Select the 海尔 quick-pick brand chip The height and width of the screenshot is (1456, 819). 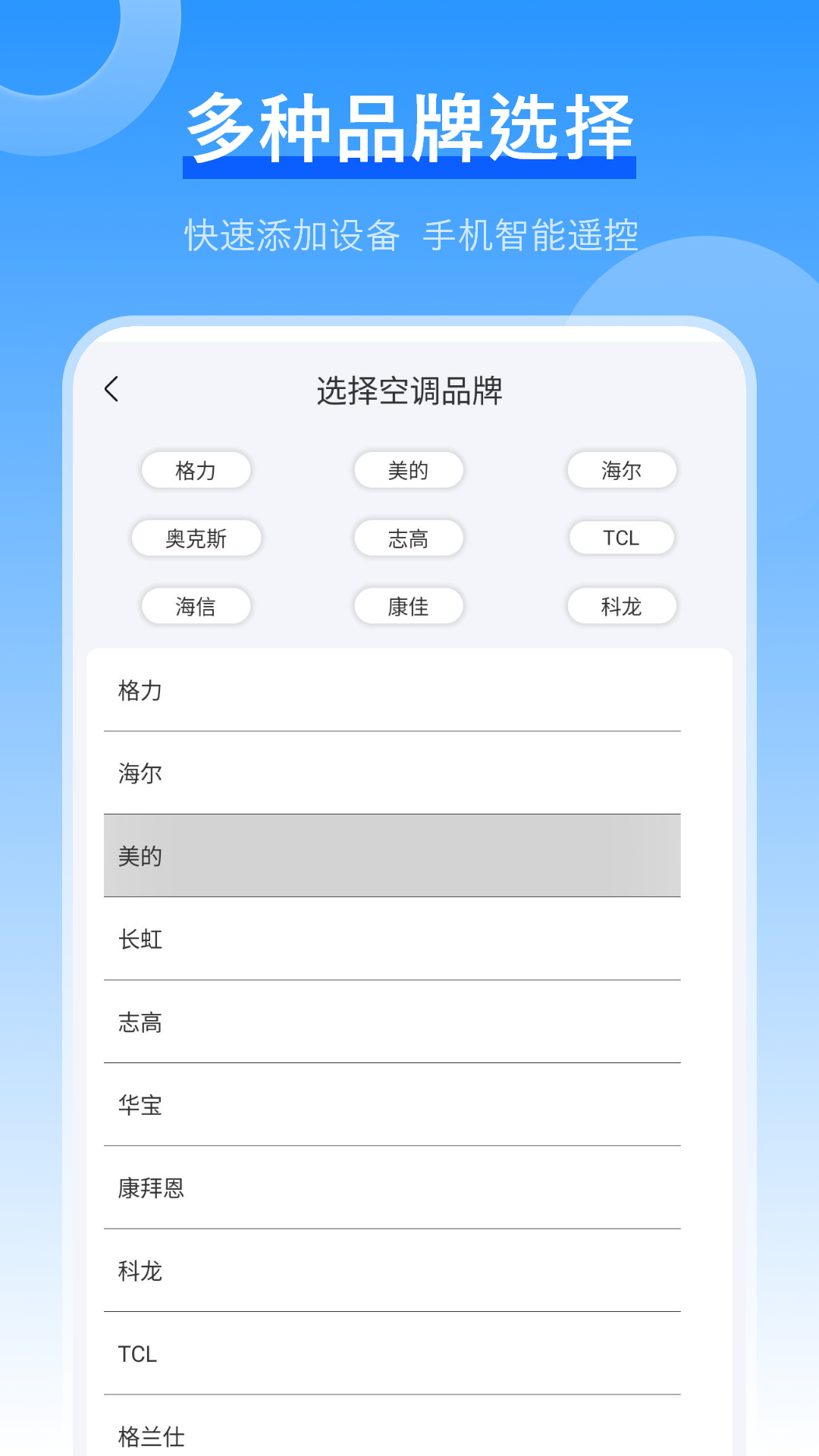(x=621, y=470)
